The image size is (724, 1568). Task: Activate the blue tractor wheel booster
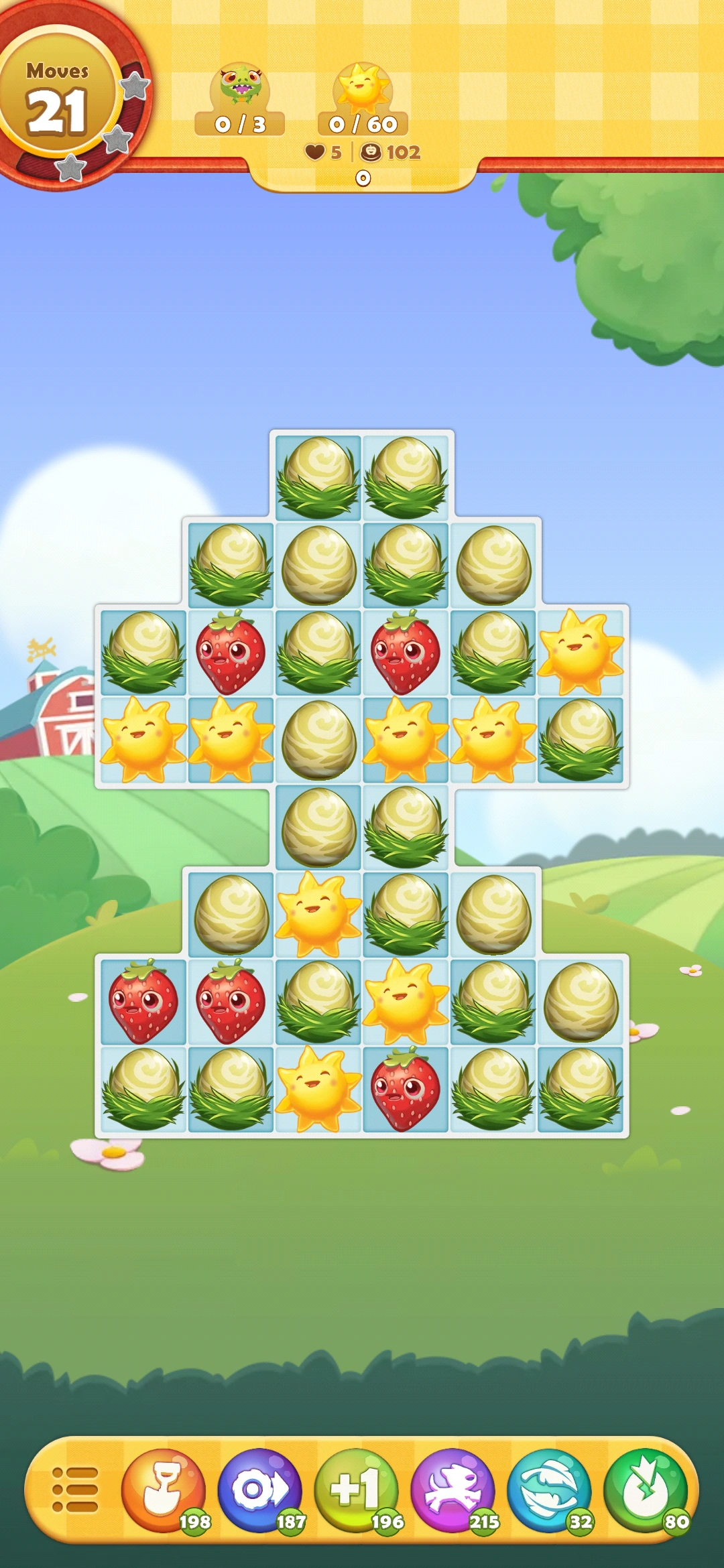pyautogui.click(x=260, y=1489)
